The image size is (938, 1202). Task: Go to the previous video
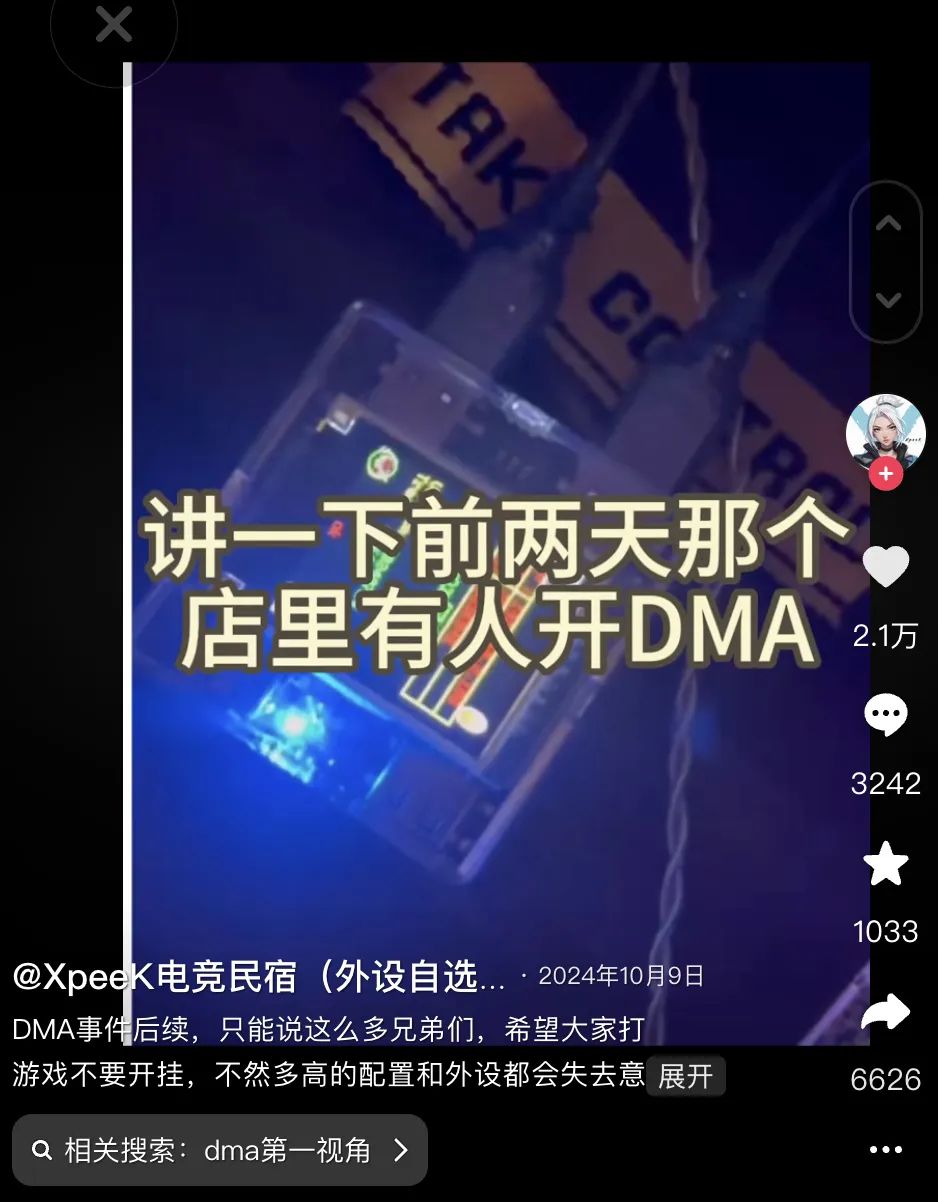887,224
